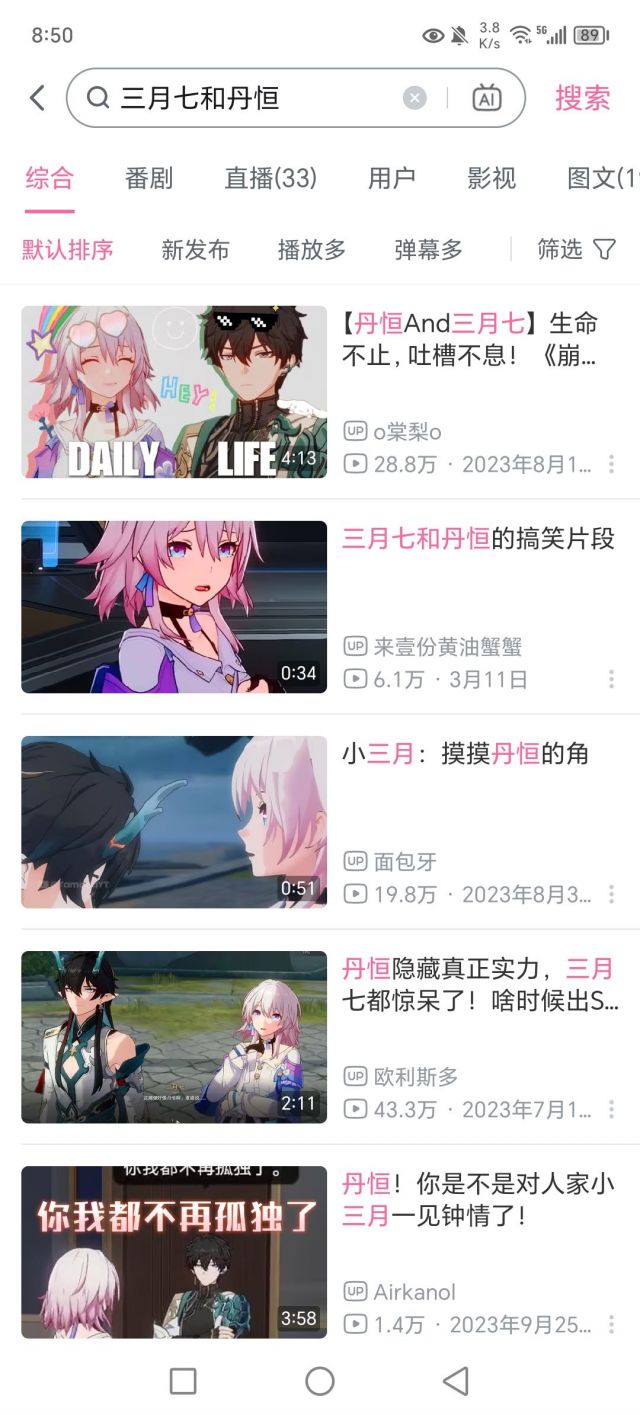Image resolution: width=640 pixels, height=1415 pixels.
Task: Switch to the 直播(33) tab
Action: [270, 179]
